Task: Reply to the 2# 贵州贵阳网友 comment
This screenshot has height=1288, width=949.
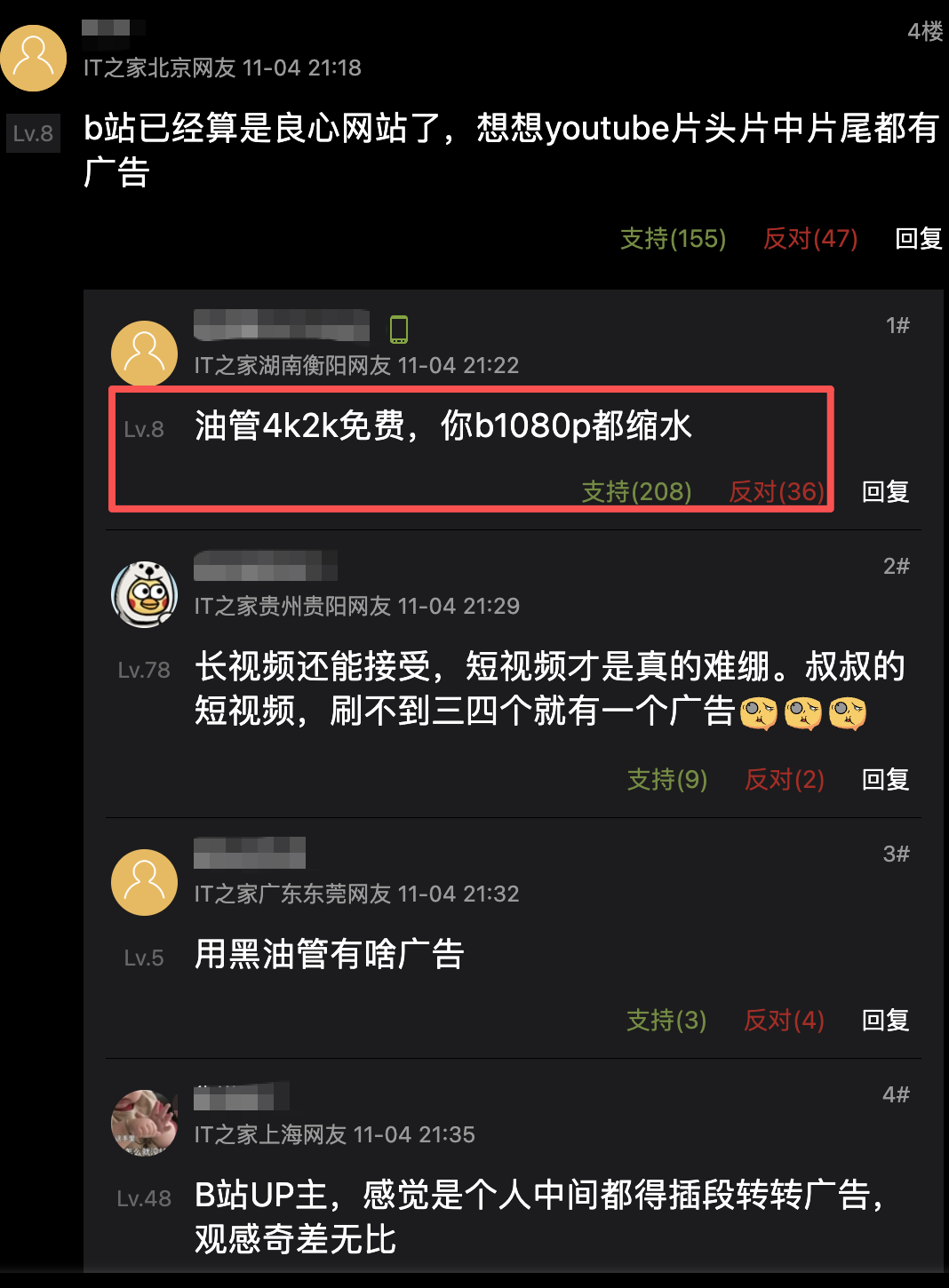Action: (x=885, y=779)
